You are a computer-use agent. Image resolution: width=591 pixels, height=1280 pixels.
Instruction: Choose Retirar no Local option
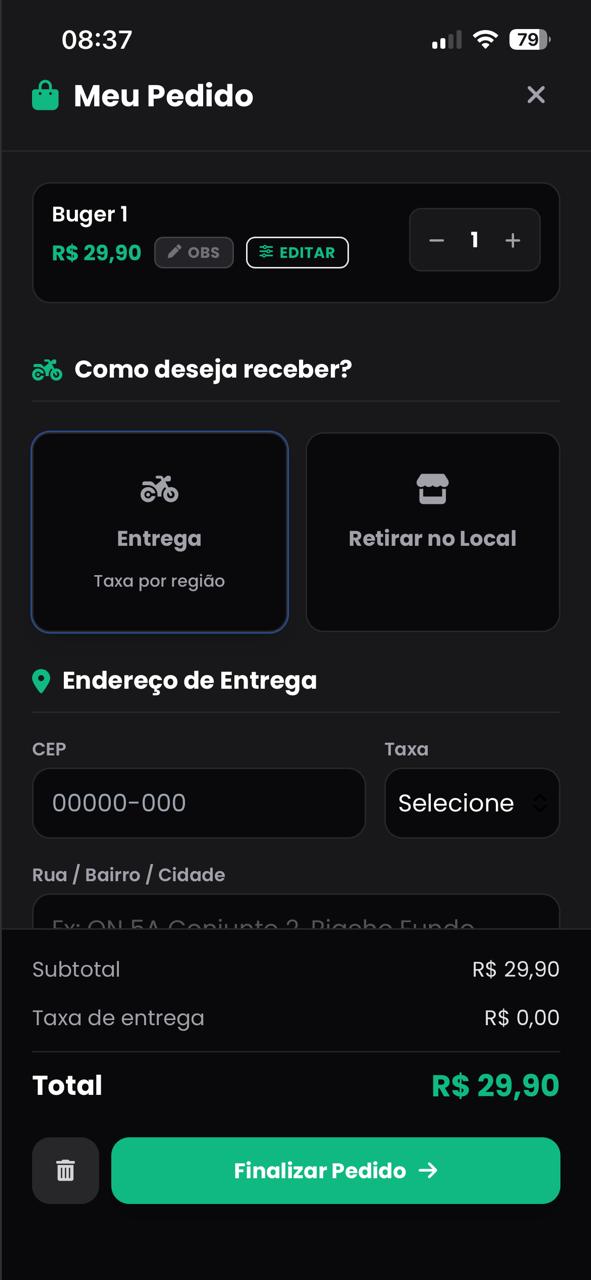[x=433, y=532]
